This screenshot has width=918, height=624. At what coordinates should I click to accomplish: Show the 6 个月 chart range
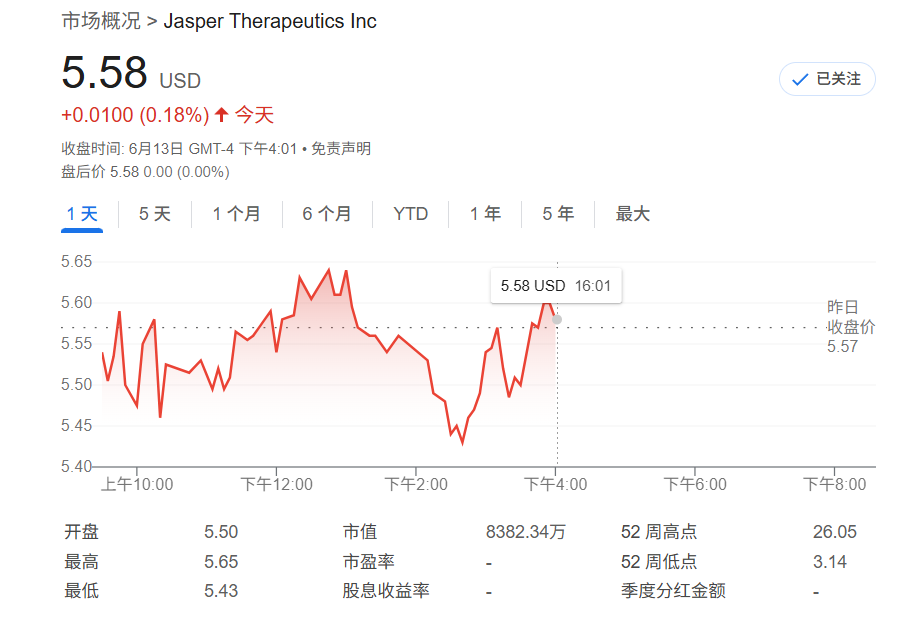tap(327, 214)
